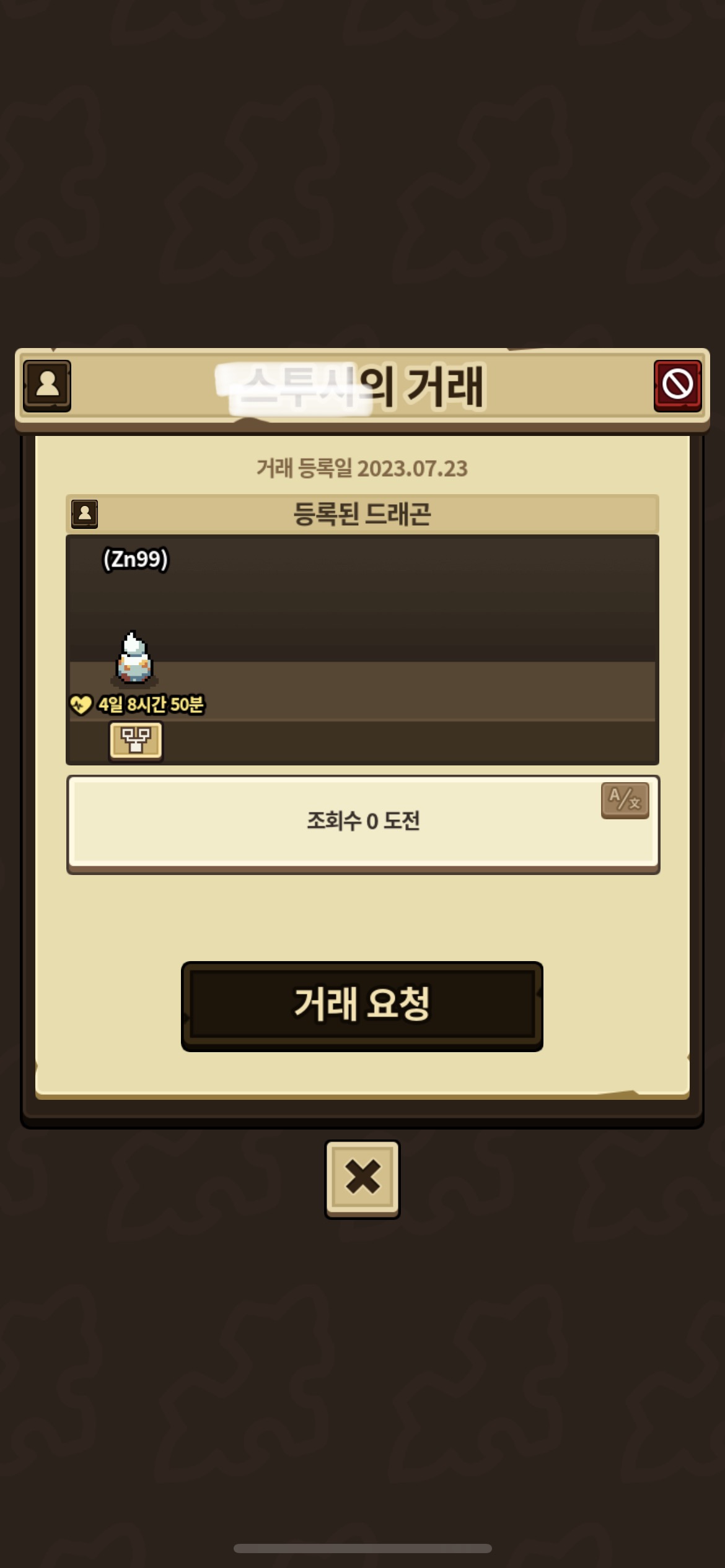Block this user with the red icon
This screenshot has height=1568, width=725.
[677, 385]
